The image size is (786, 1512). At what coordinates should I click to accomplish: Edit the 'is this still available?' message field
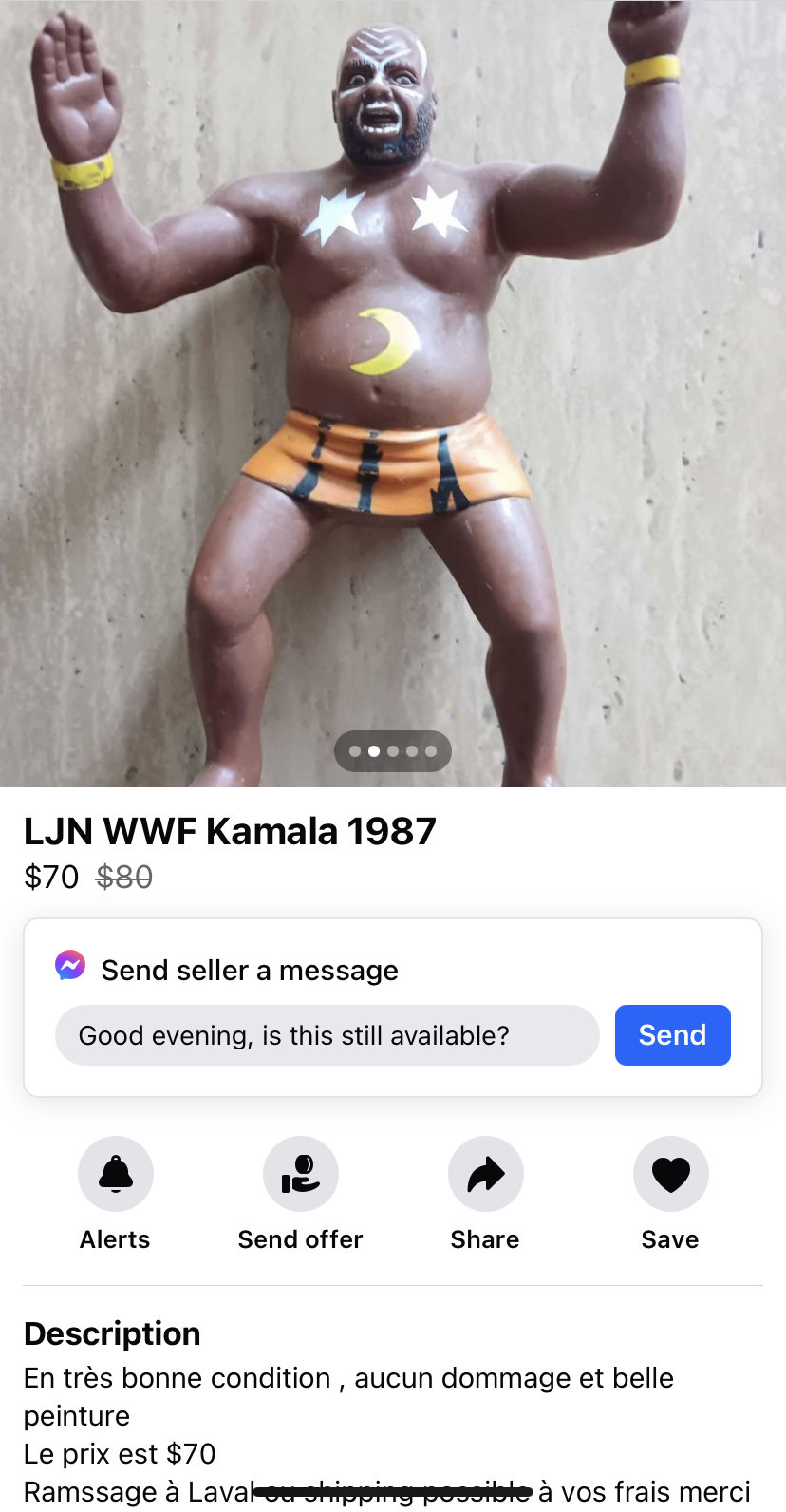(x=327, y=1034)
